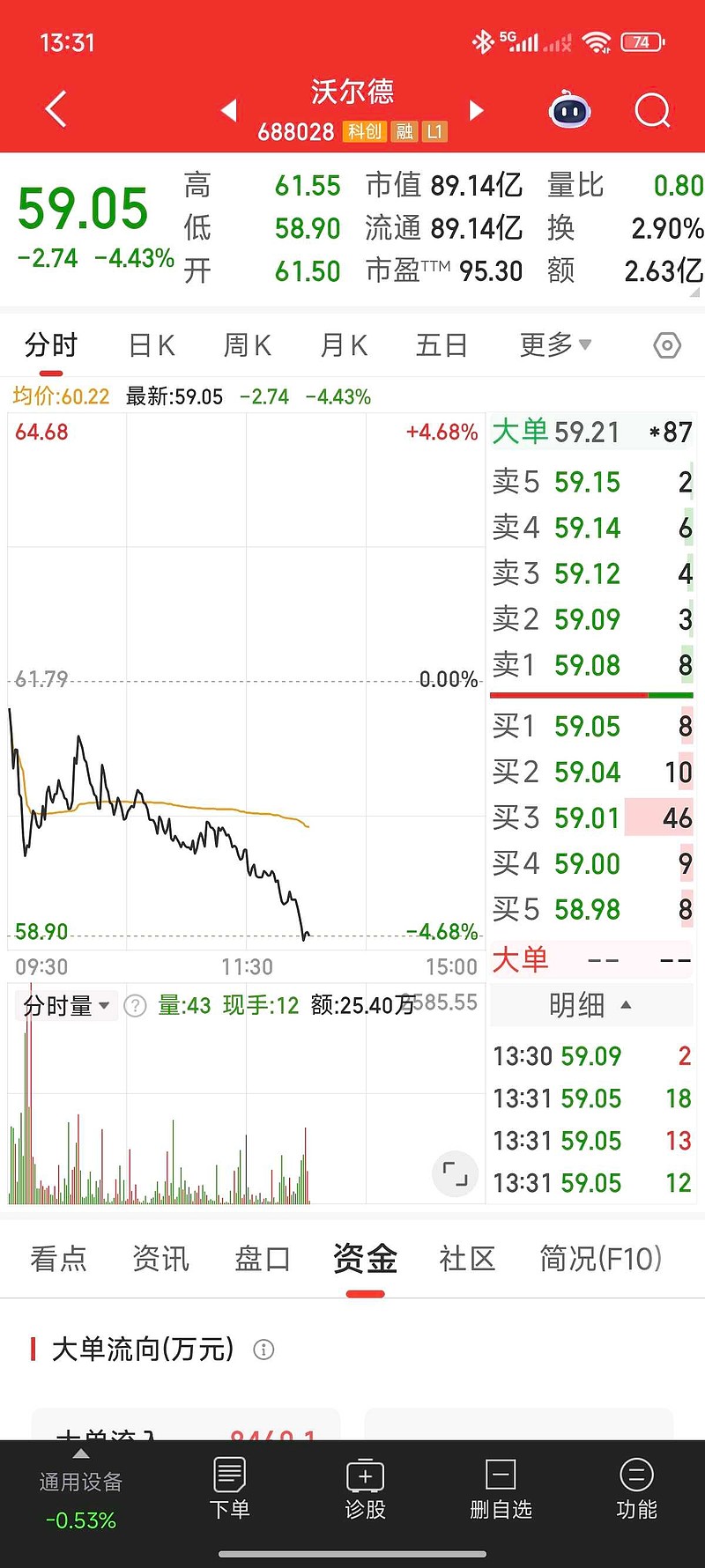Image resolution: width=705 pixels, height=1568 pixels.
Task: Select the 盘口 tab
Action: point(262,1259)
